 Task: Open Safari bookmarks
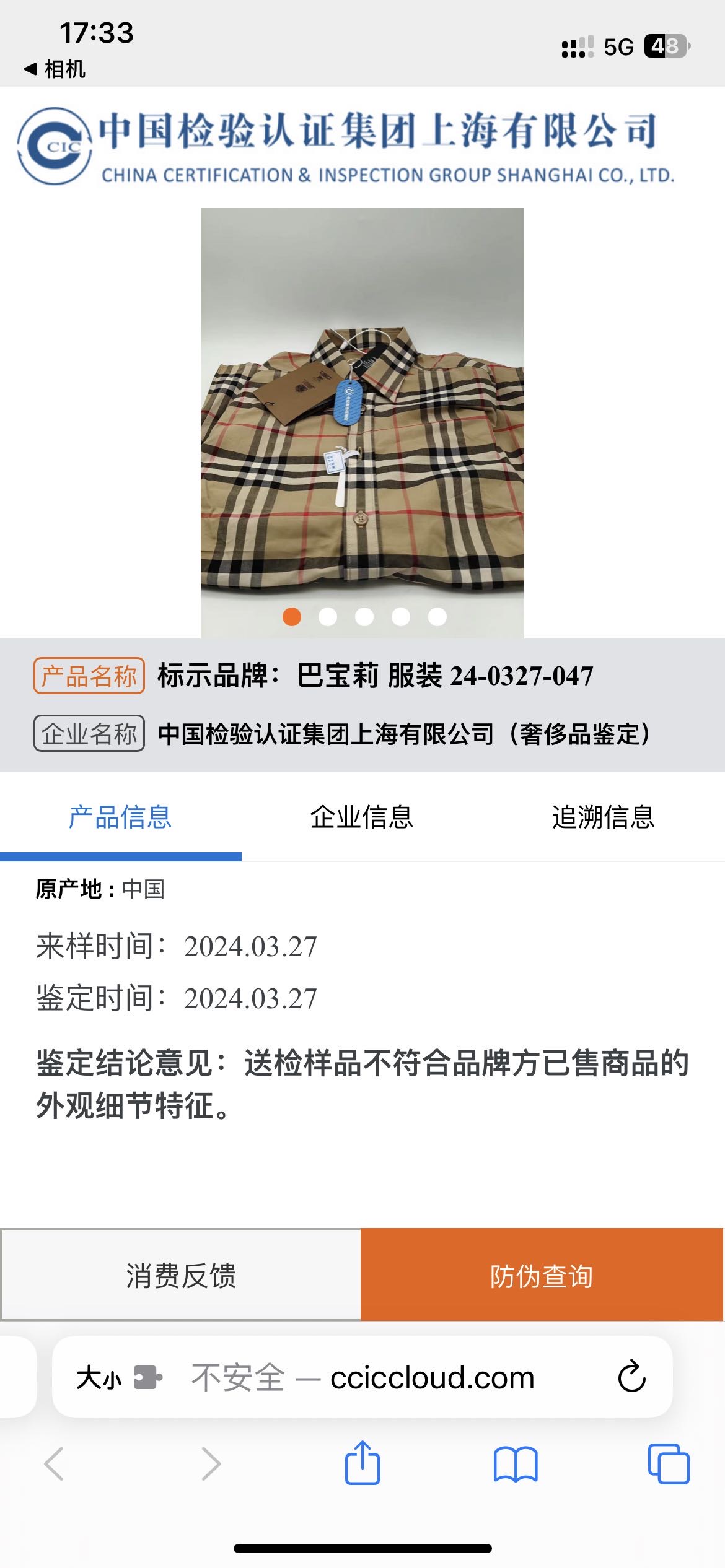[515, 1465]
